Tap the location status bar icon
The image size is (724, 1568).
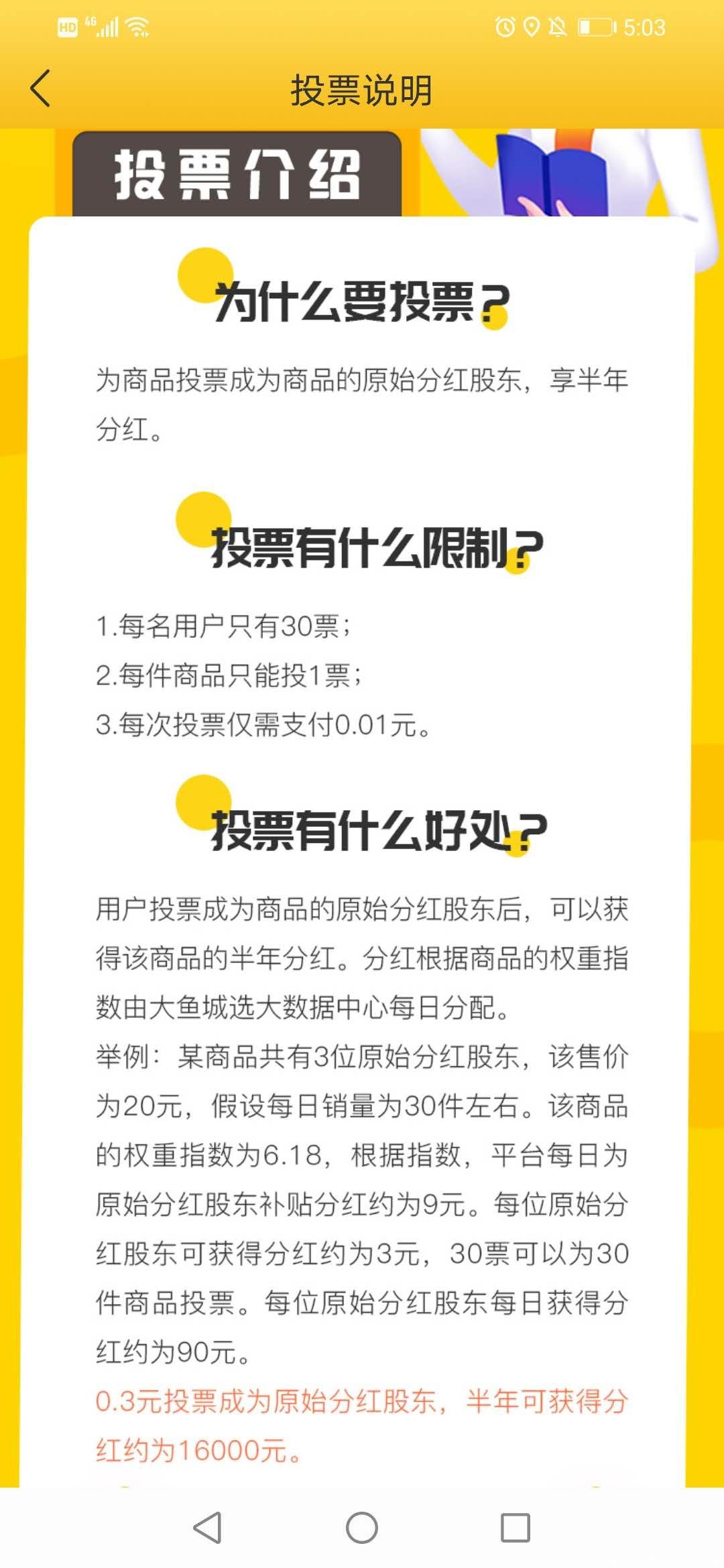pyautogui.click(x=532, y=25)
